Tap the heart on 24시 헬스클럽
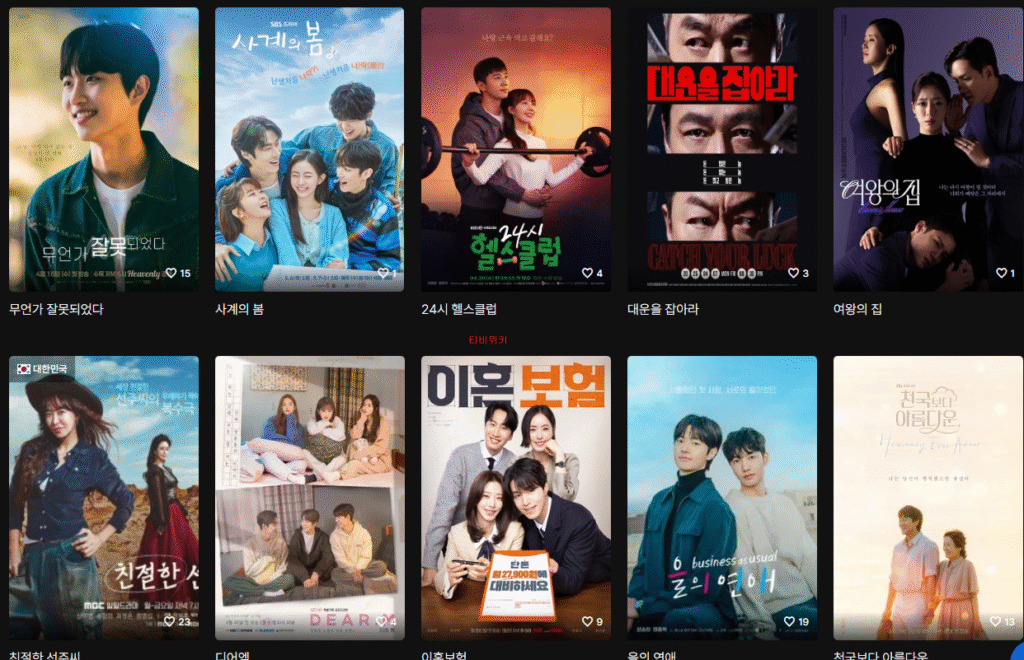 tap(588, 273)
